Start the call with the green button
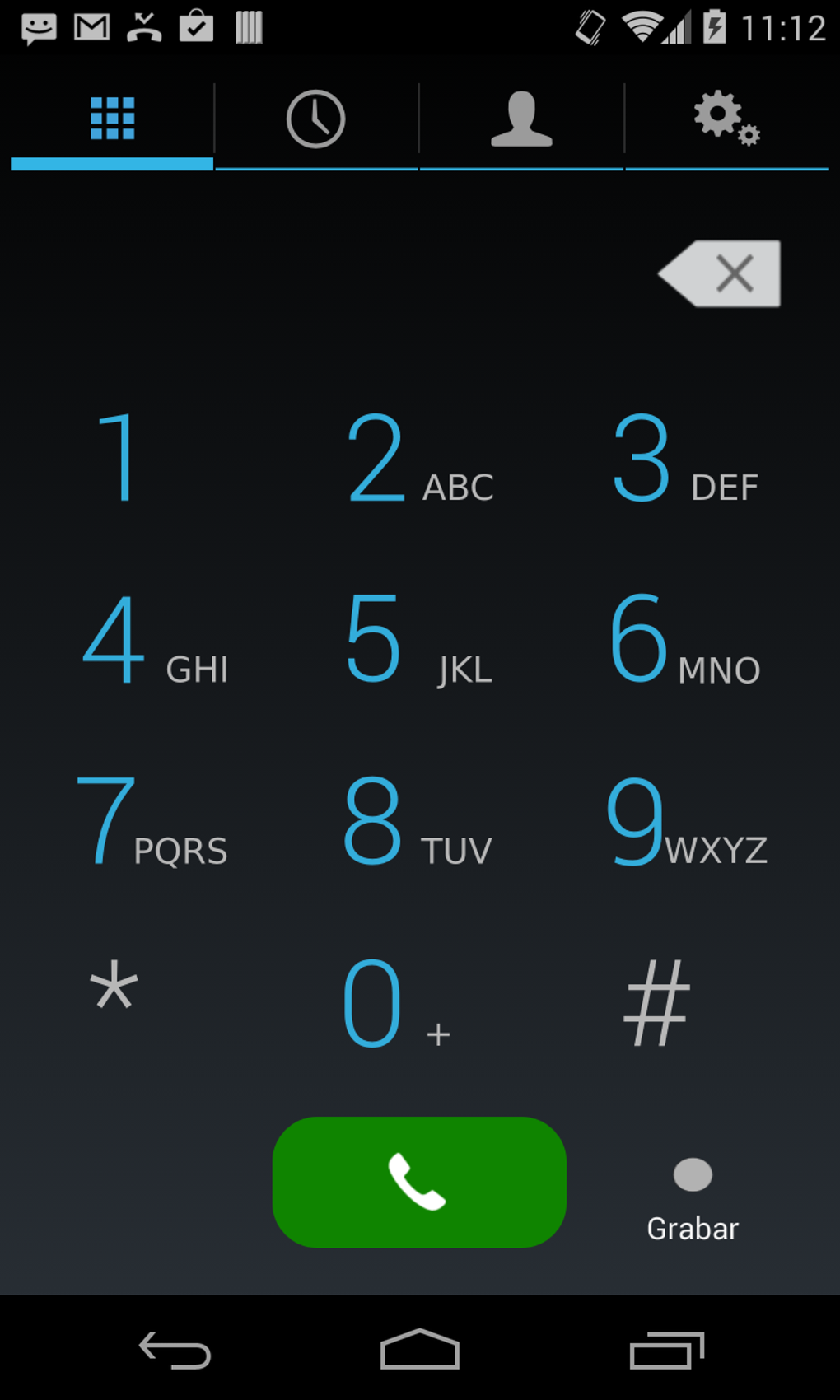840x1400 pixels. (419, 1182)
